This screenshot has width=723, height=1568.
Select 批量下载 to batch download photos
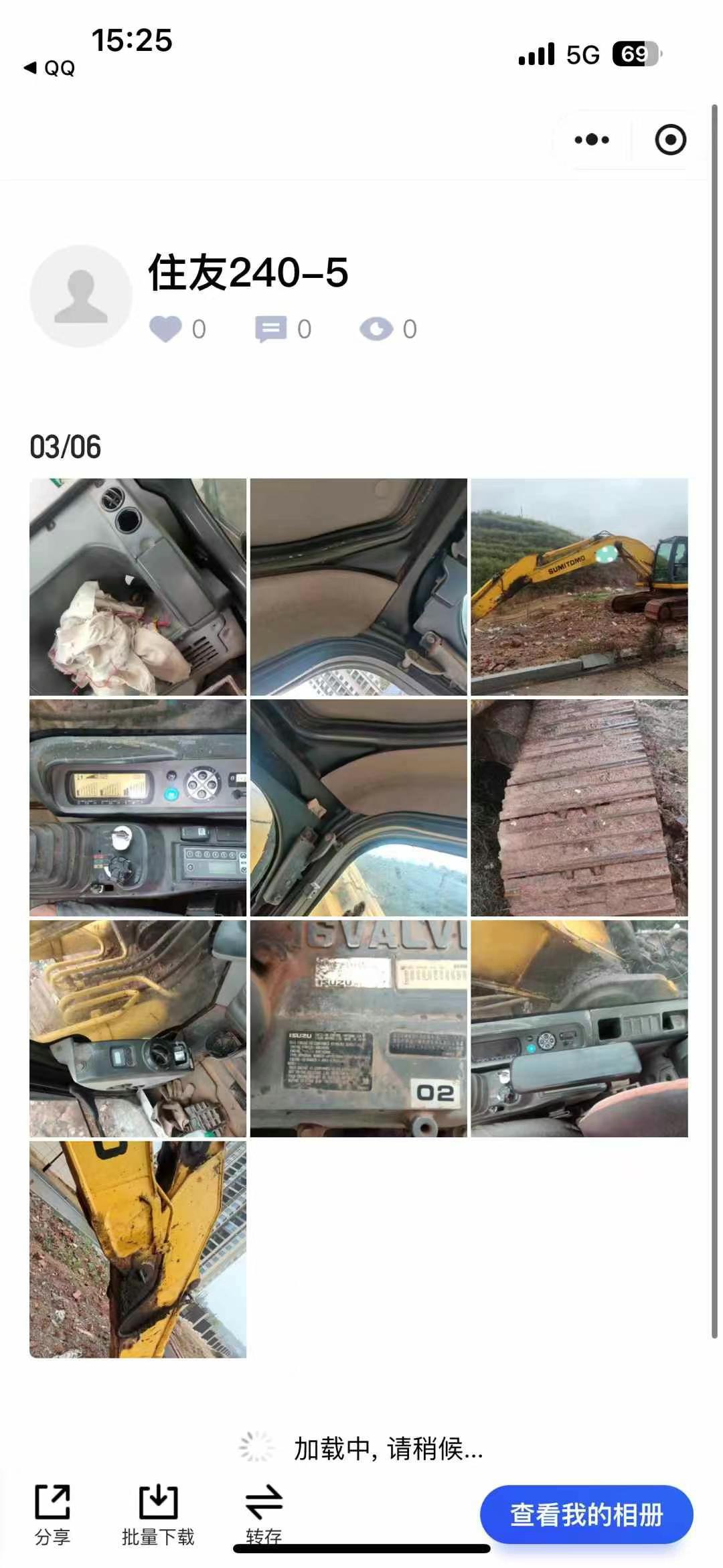(158, 1514)
